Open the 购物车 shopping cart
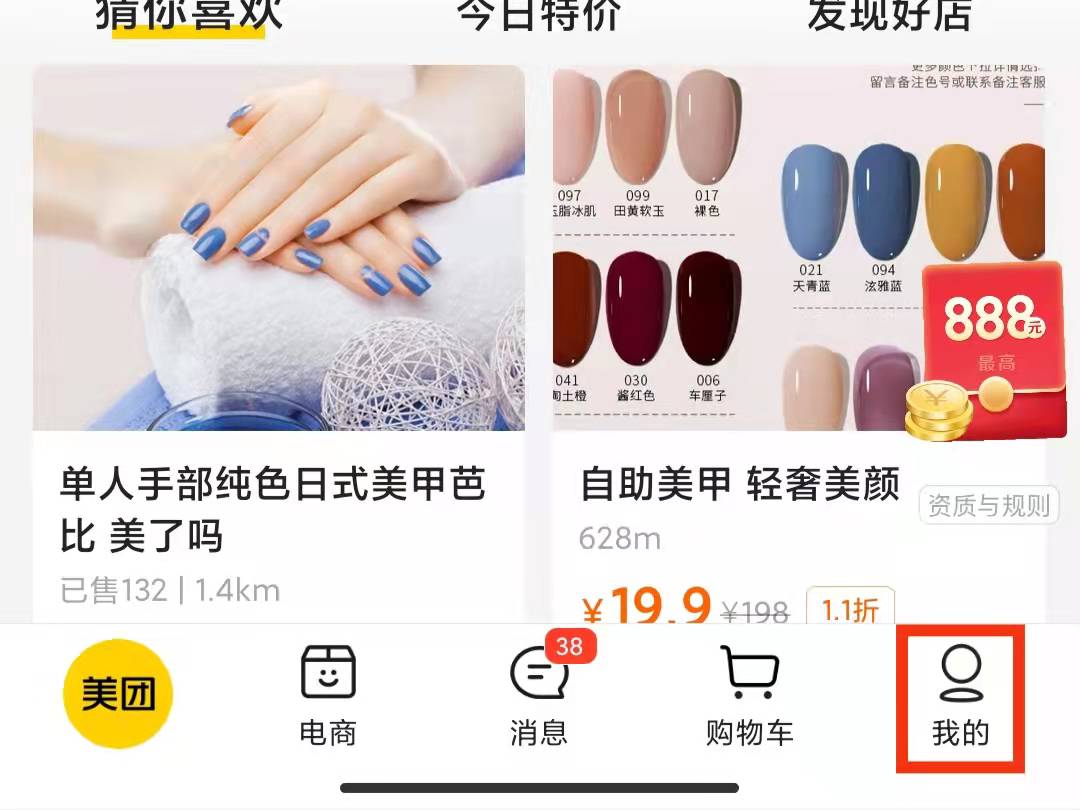The image size is (1080, 810). (750, 697)
